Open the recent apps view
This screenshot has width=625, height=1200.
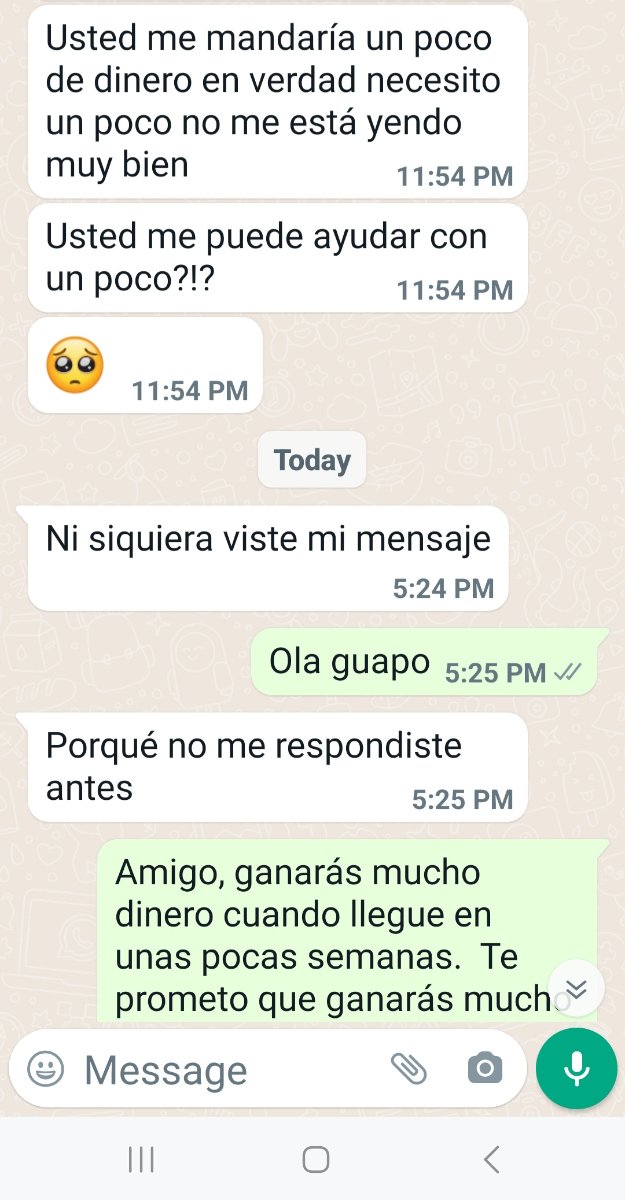141,1160
